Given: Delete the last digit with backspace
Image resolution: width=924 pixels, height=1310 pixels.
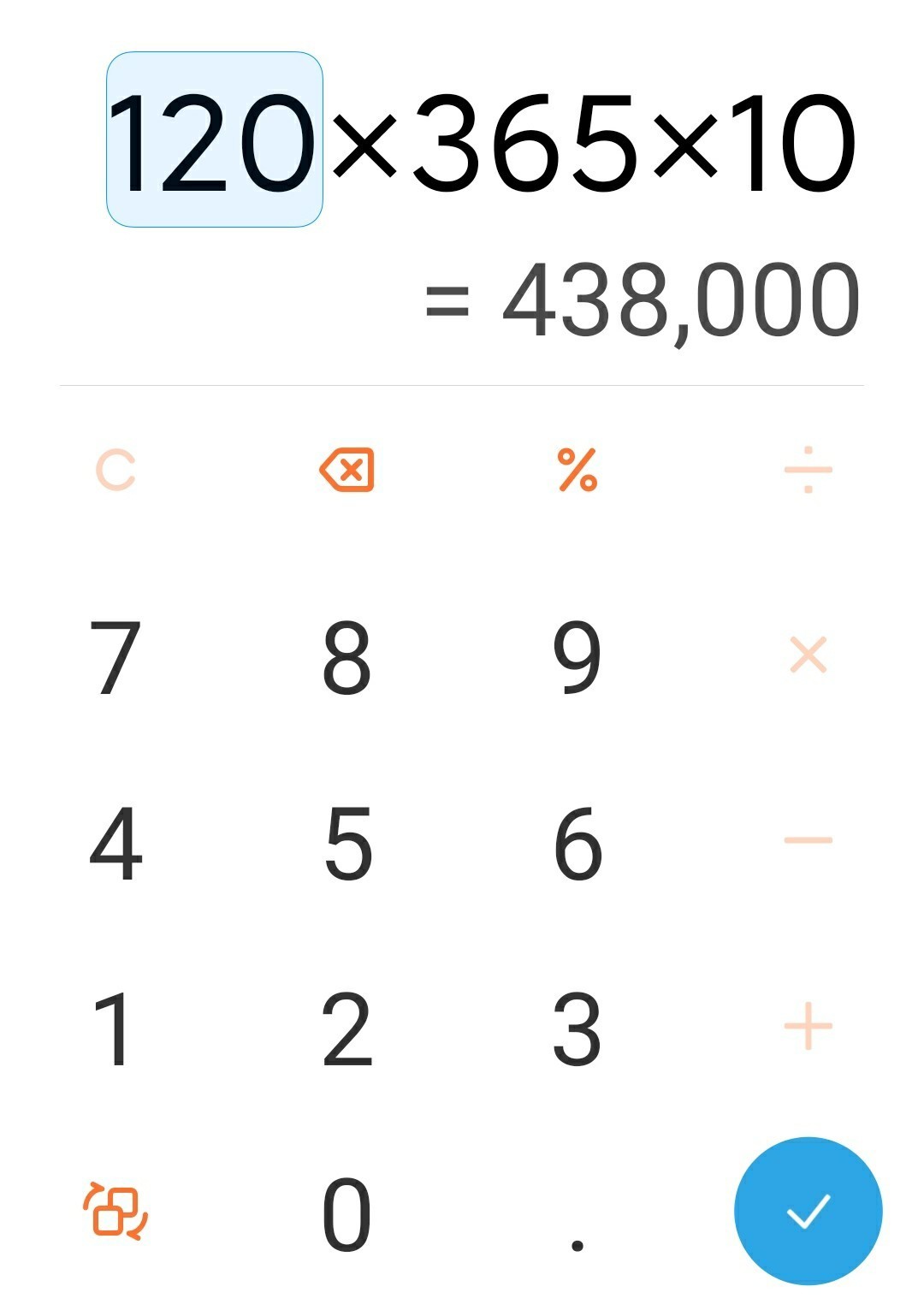Looking at the screenshot, I should point(346,470).
